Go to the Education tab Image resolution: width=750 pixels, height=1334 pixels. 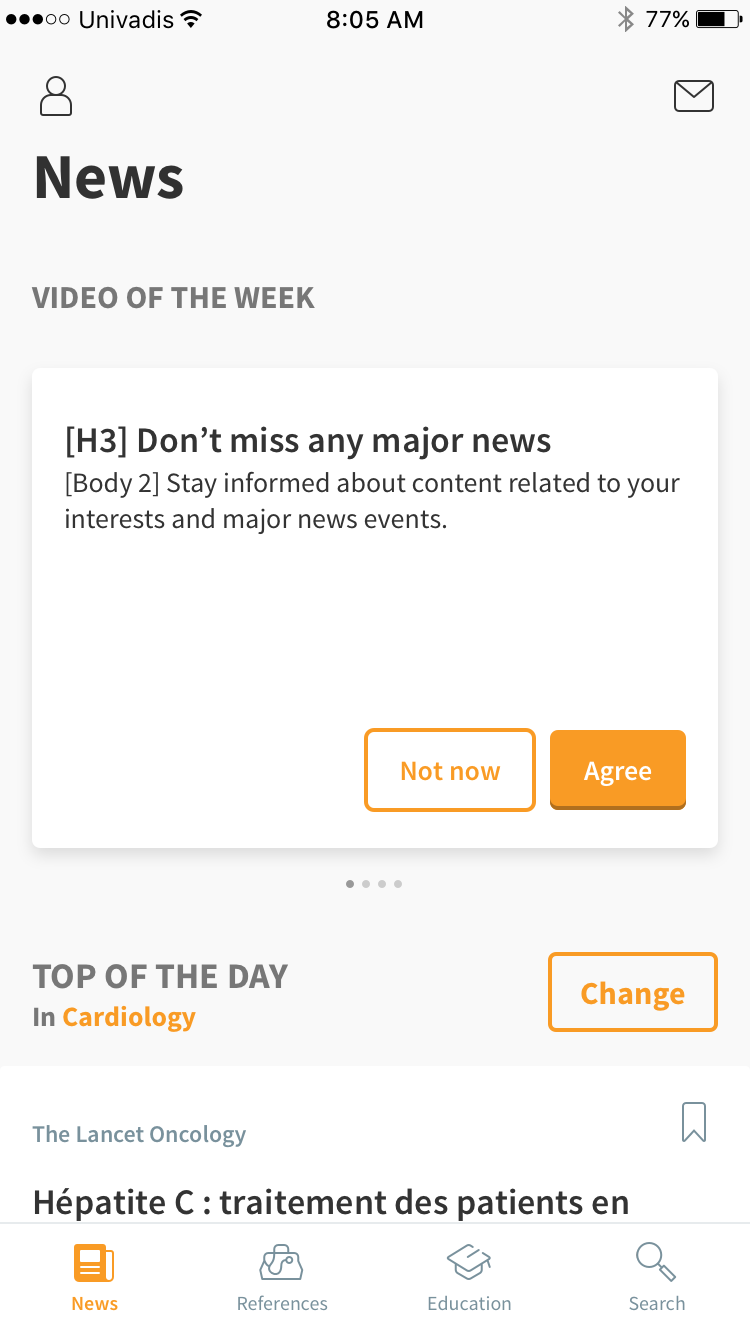(x=469, y=1278)
